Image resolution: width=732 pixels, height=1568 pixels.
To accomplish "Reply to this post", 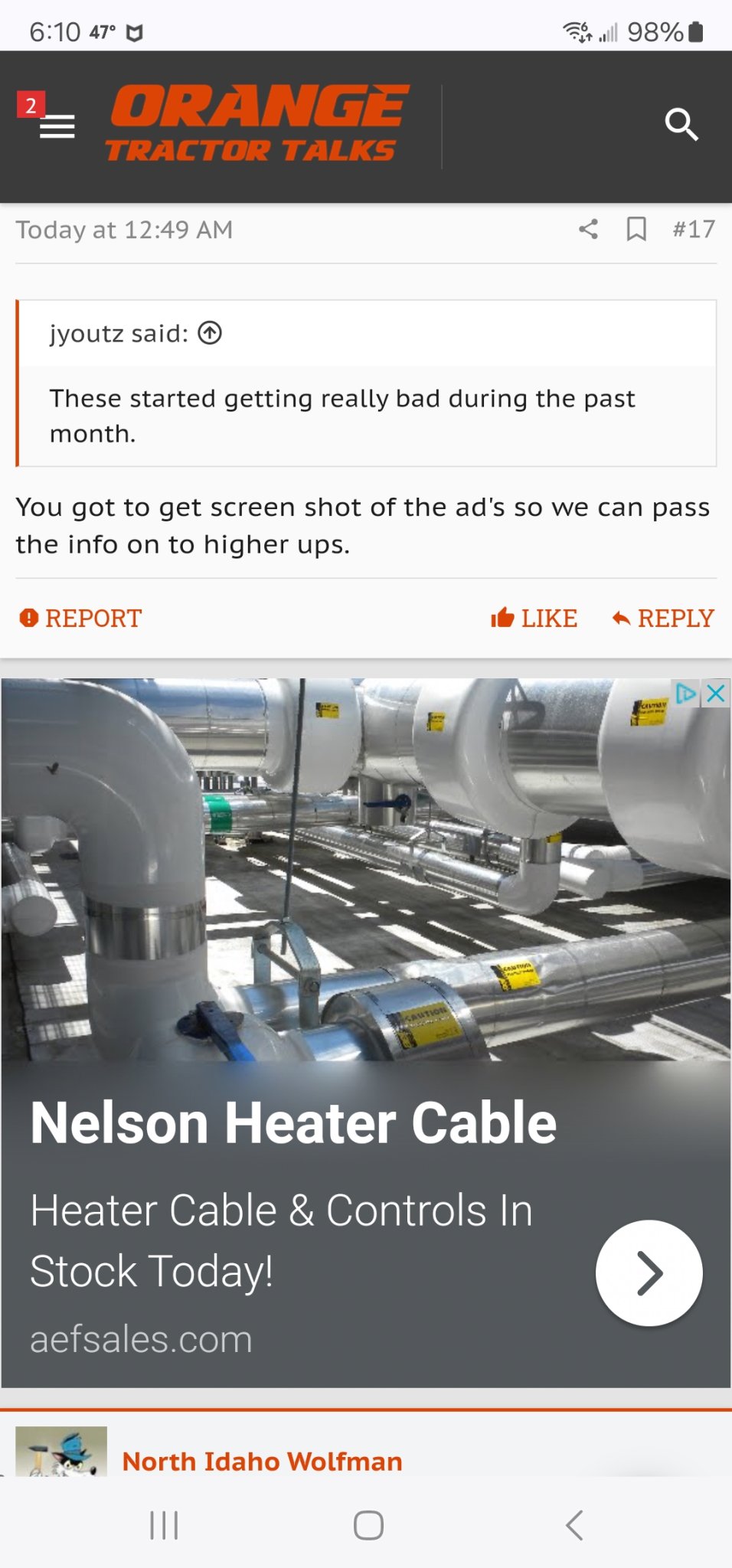I will pyautogui.click(x=663, y=618).
